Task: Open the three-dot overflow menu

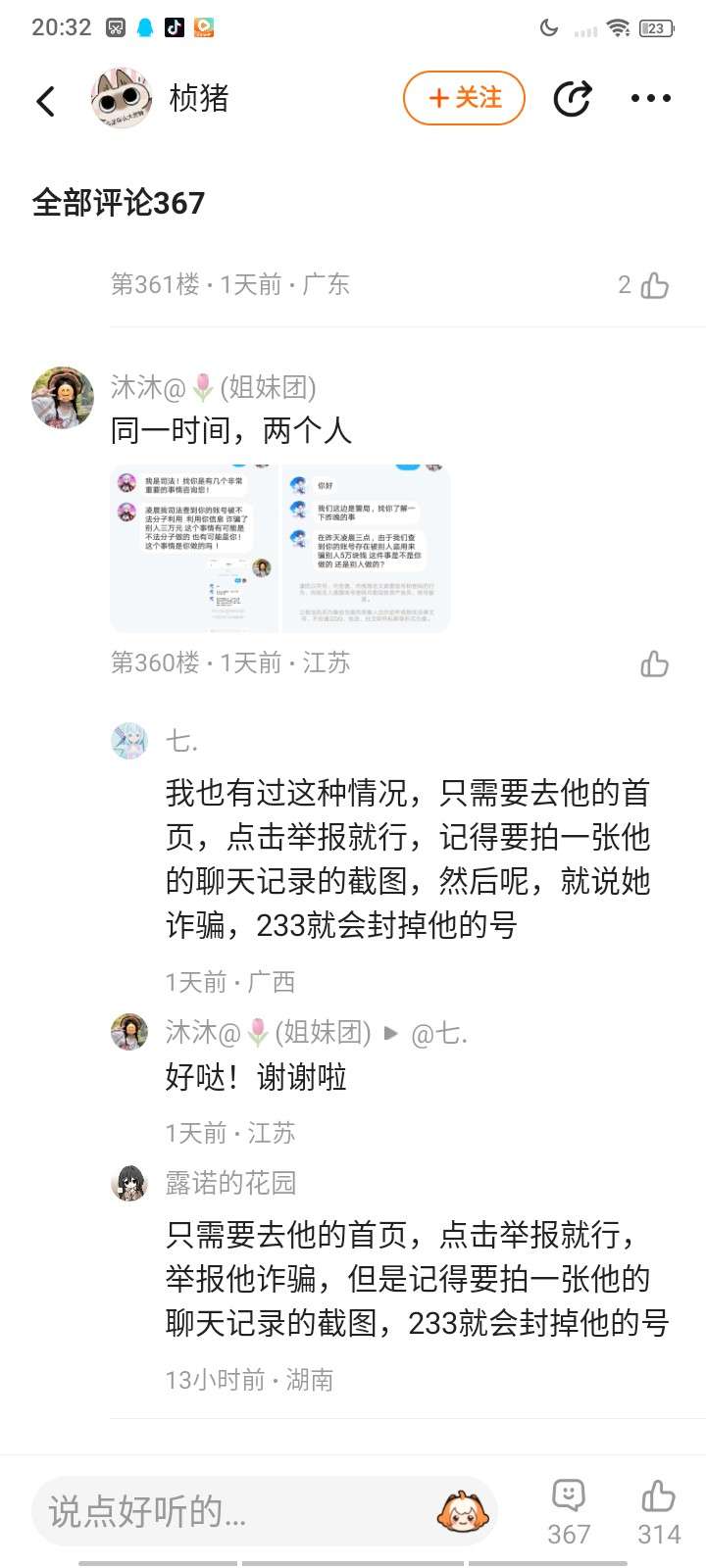Action: 650,98
